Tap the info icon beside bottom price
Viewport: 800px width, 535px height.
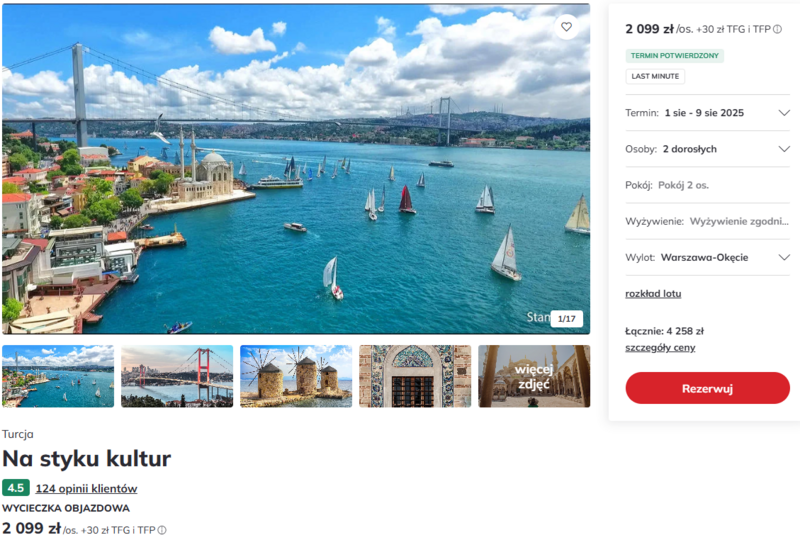pos(162,530)
